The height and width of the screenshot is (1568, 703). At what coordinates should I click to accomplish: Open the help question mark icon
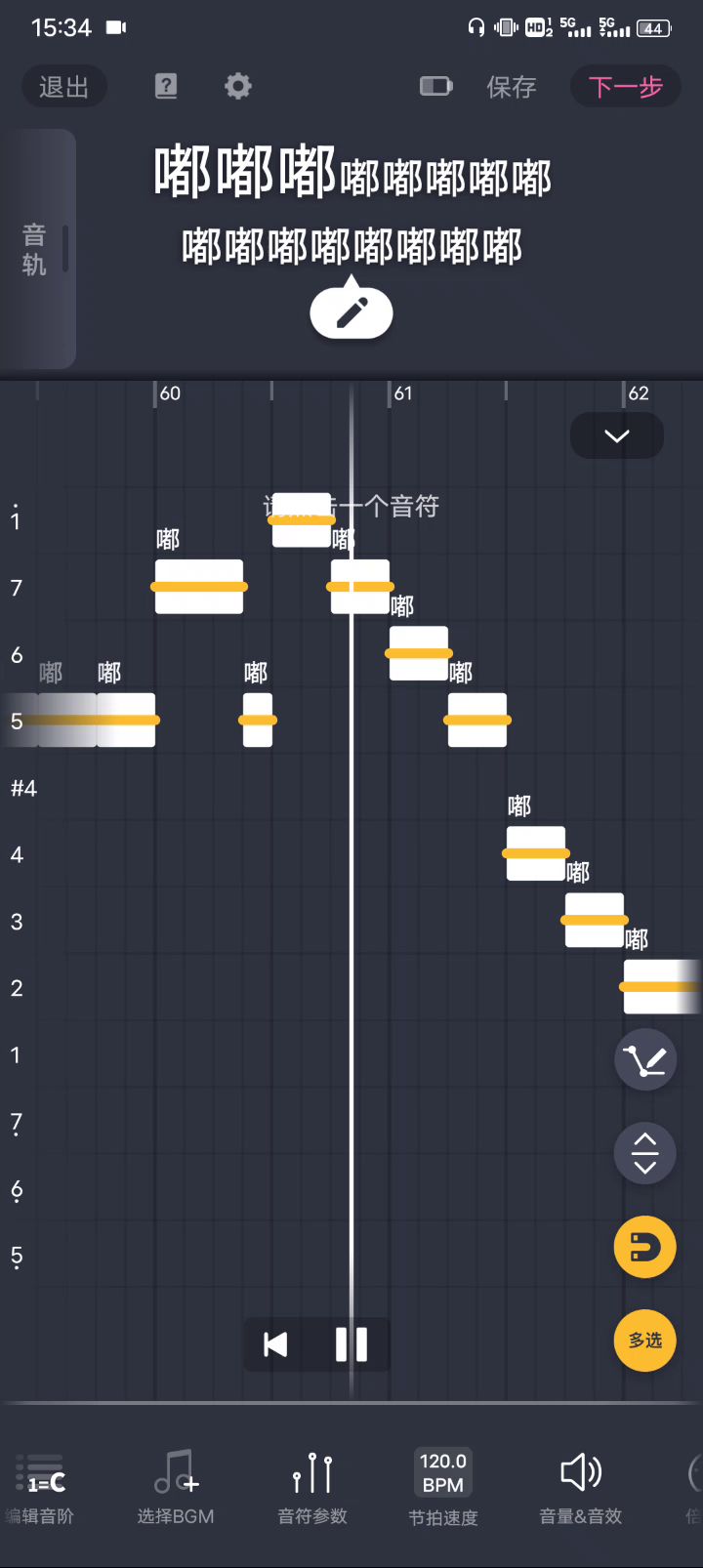(x=166, y=87)
